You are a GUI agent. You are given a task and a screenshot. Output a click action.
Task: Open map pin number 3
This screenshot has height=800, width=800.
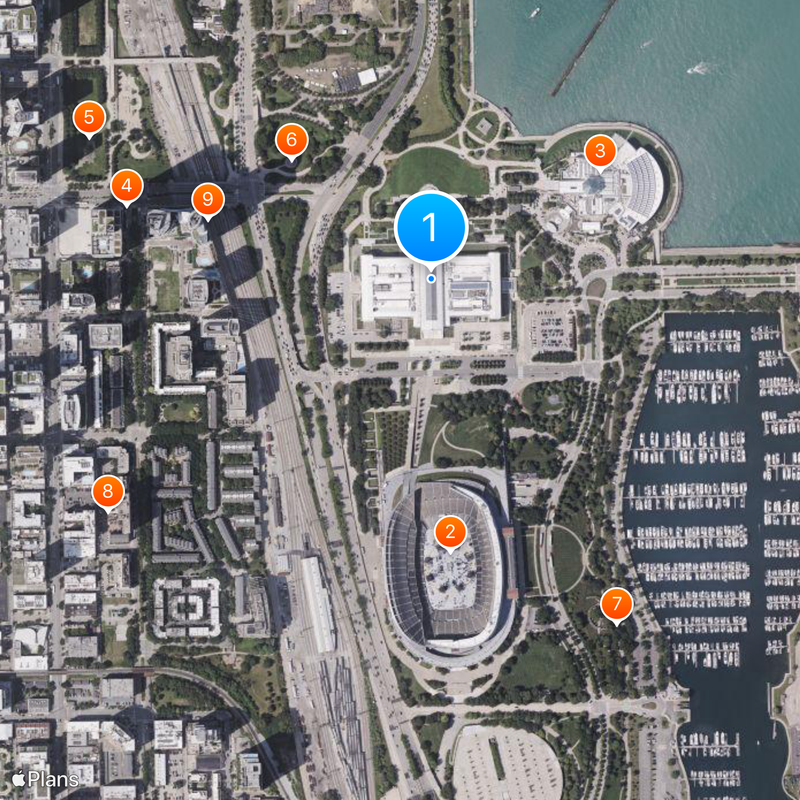(x=599, y=152)
